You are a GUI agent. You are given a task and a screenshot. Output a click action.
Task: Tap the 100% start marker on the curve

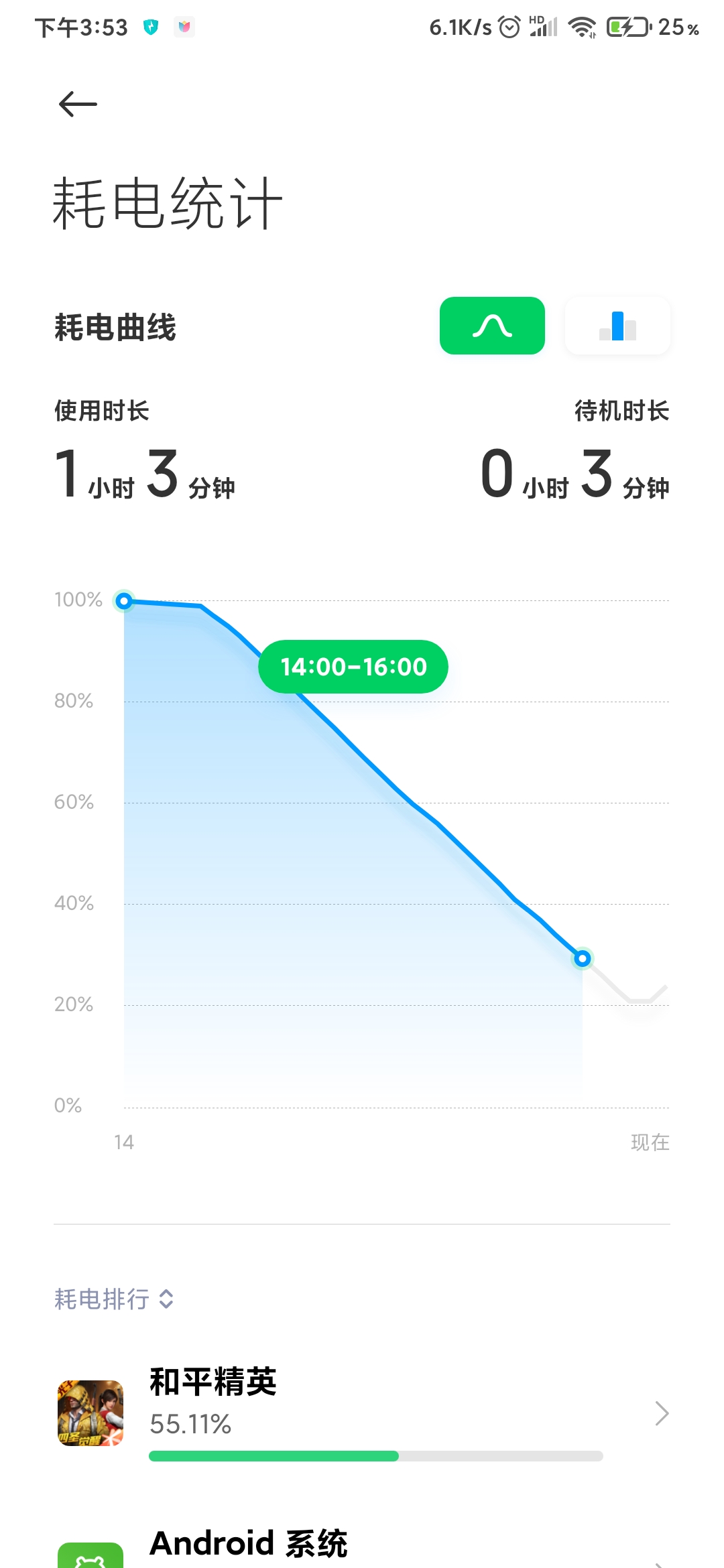pos(124,601)
